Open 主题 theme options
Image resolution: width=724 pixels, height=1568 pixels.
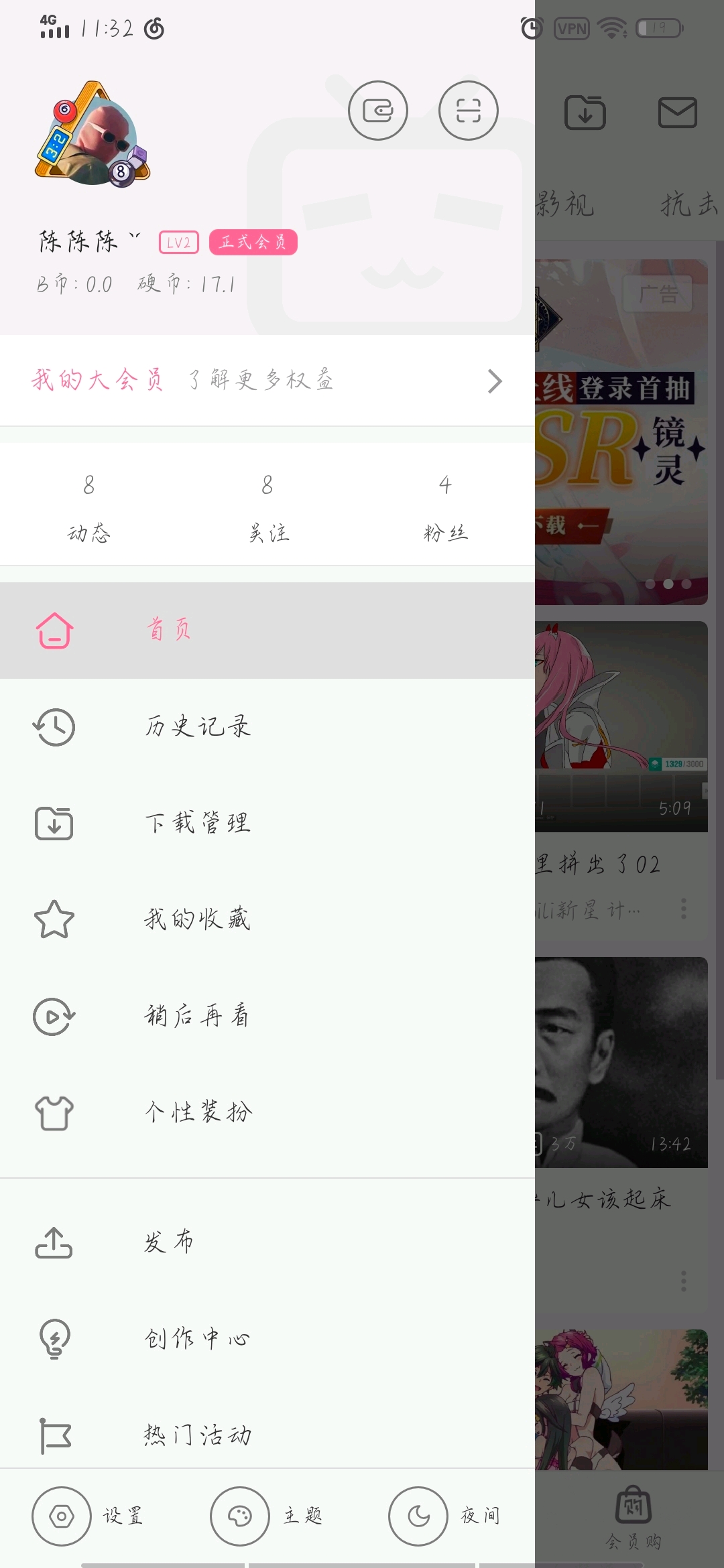[267, 1516]
